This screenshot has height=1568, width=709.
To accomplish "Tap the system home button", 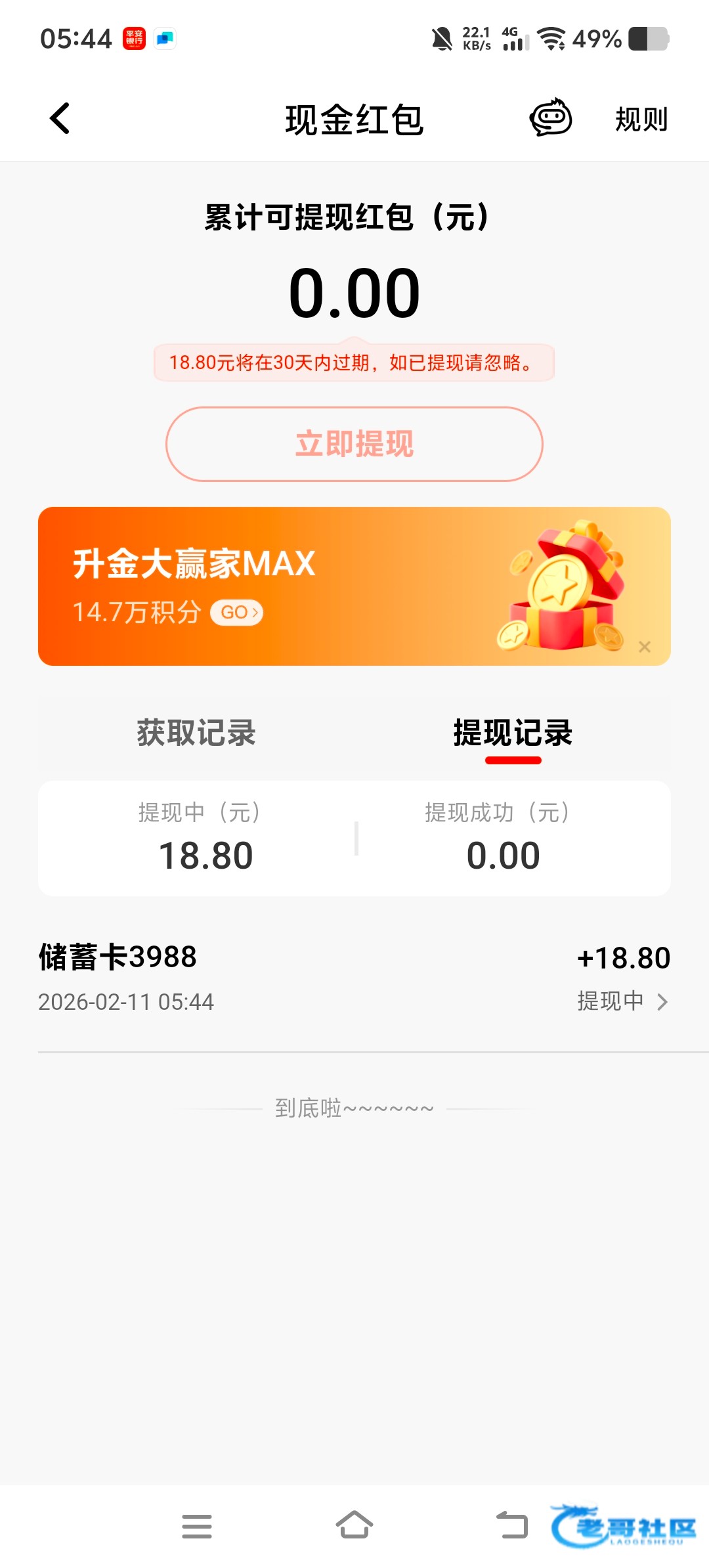I will 354,1525.
